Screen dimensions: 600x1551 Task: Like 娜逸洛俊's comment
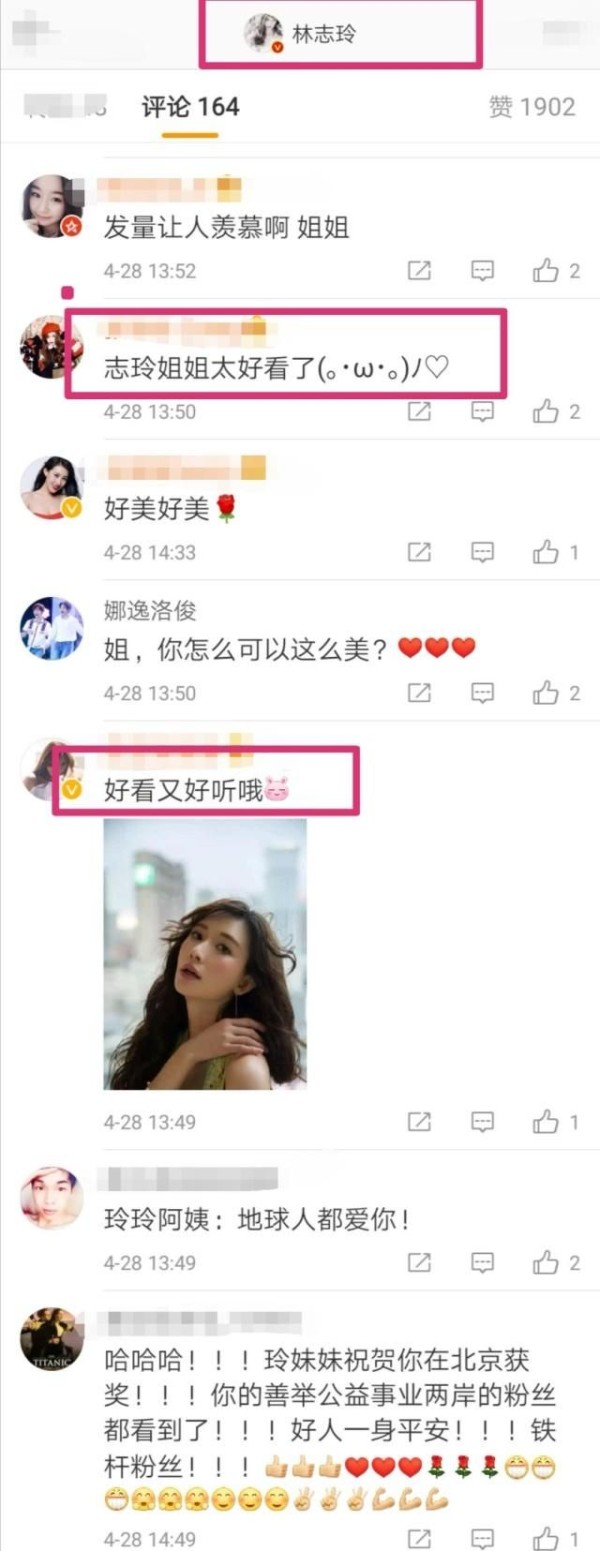point(546,692)
